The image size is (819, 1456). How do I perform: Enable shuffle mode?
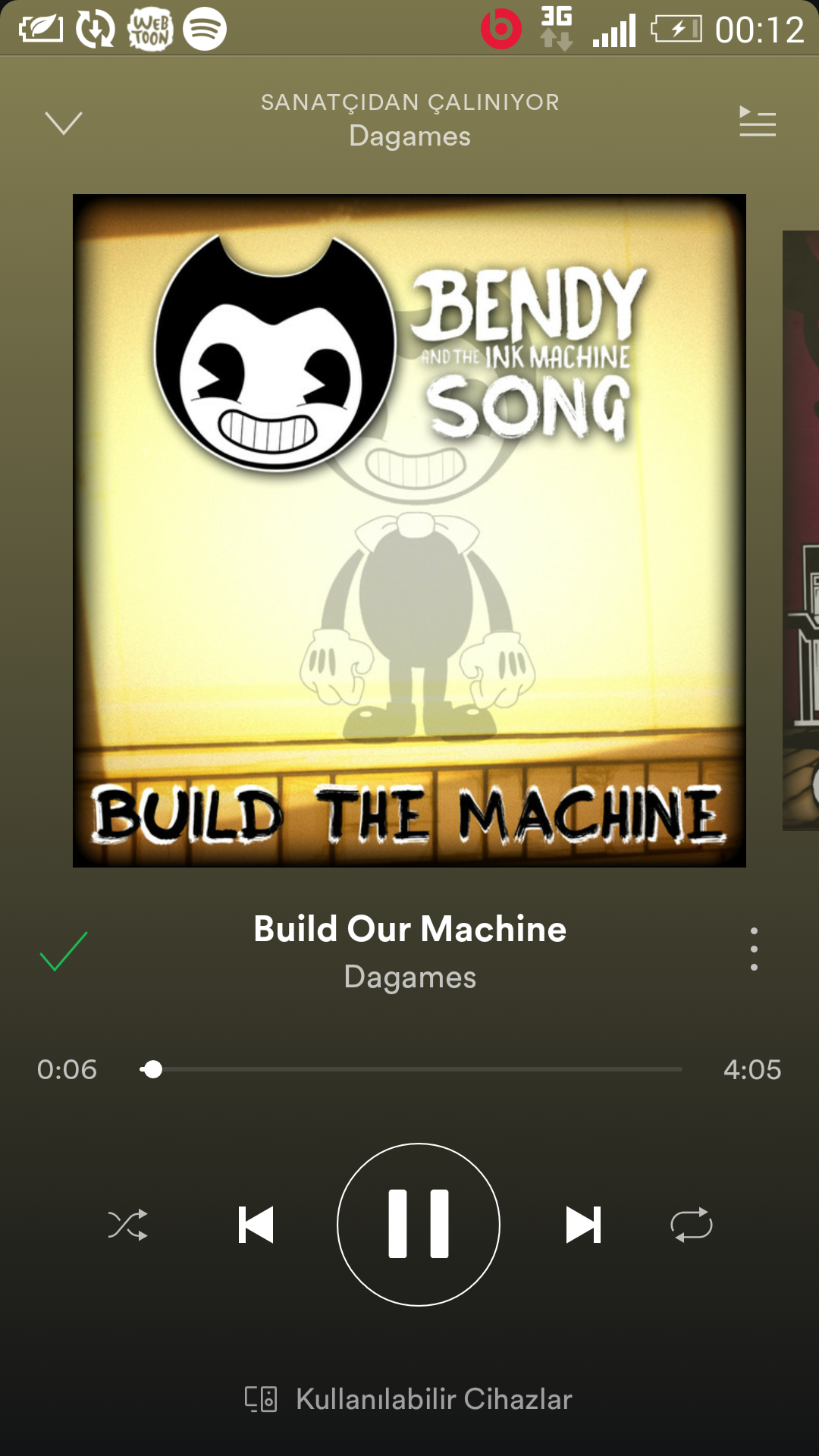(127, 1225)
